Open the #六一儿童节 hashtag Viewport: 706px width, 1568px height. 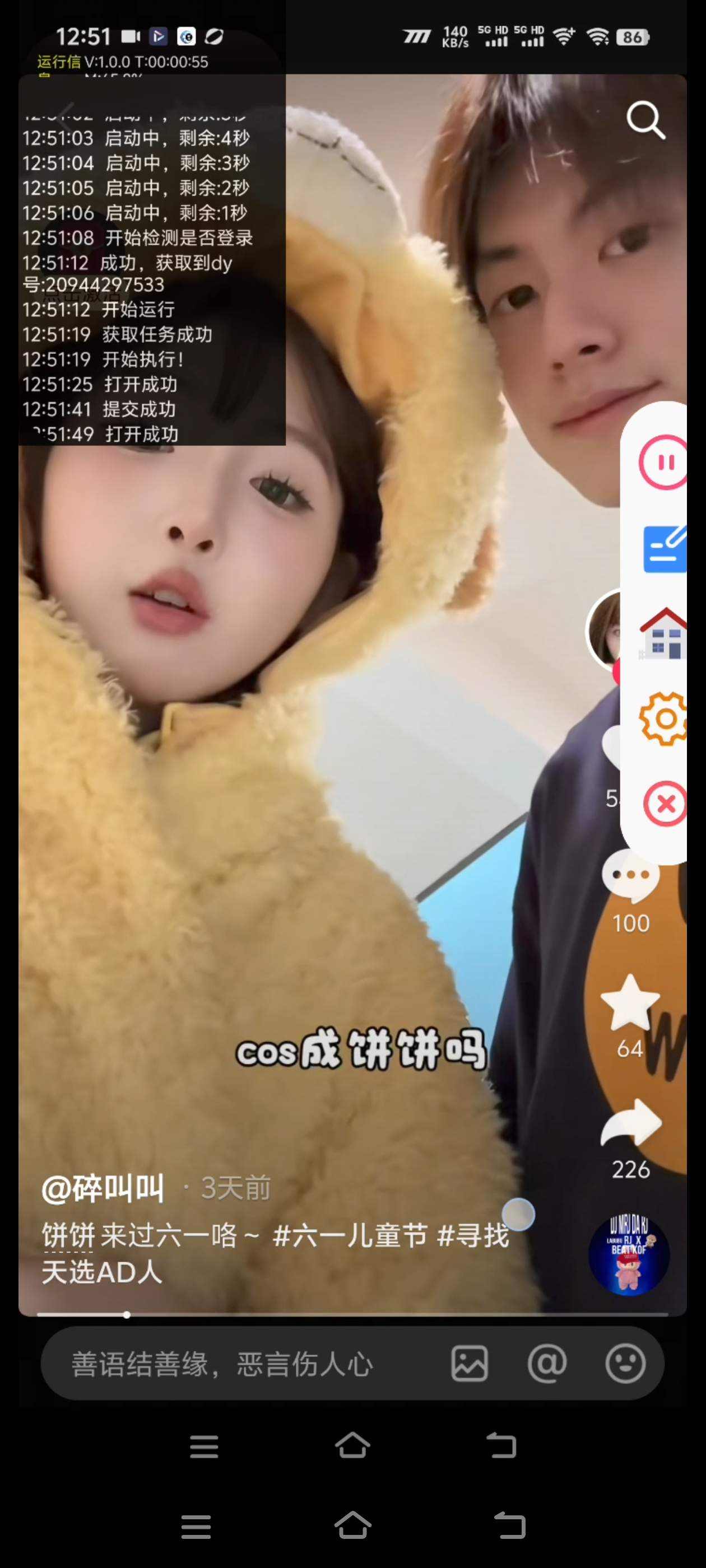click(350, 1236)
